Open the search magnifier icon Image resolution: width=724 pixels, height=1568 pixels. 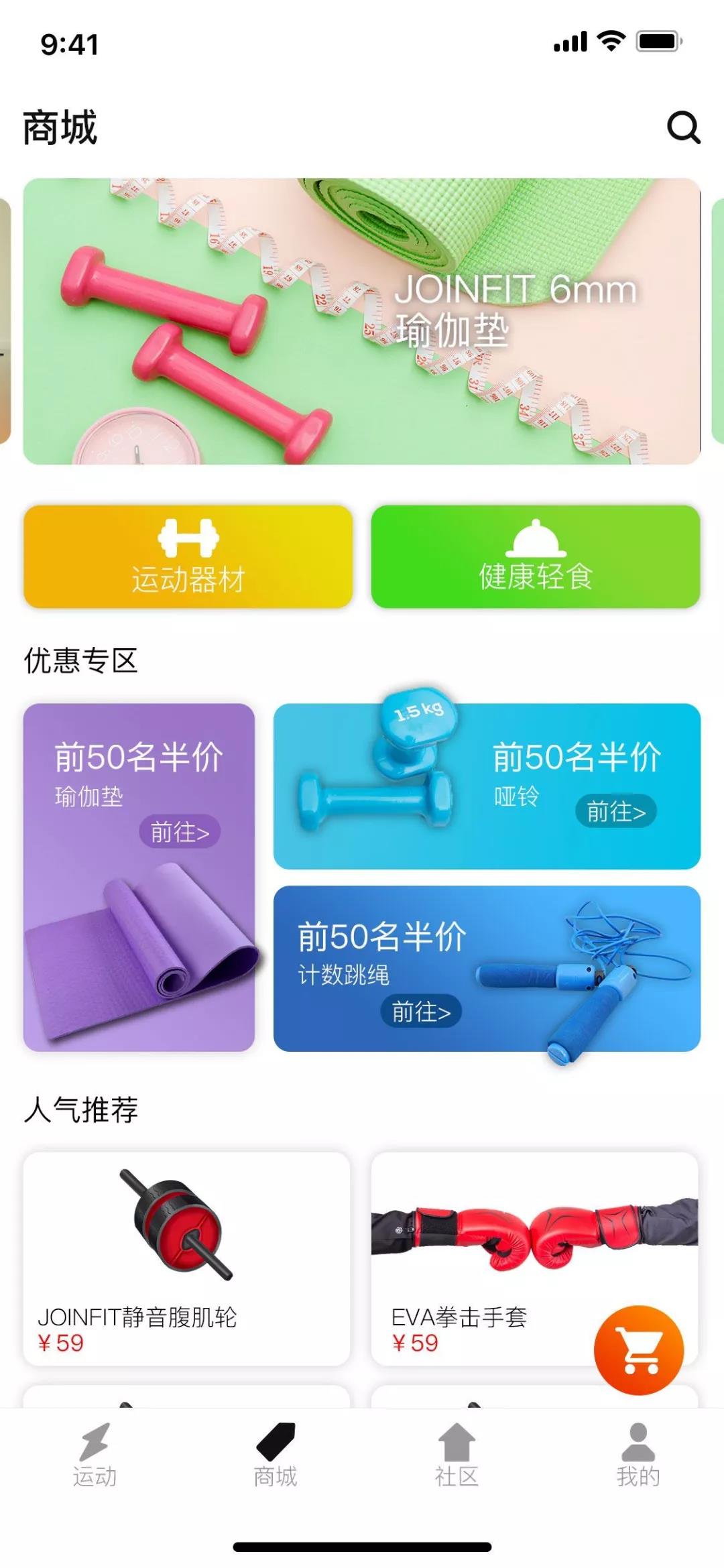coord(683,127)
